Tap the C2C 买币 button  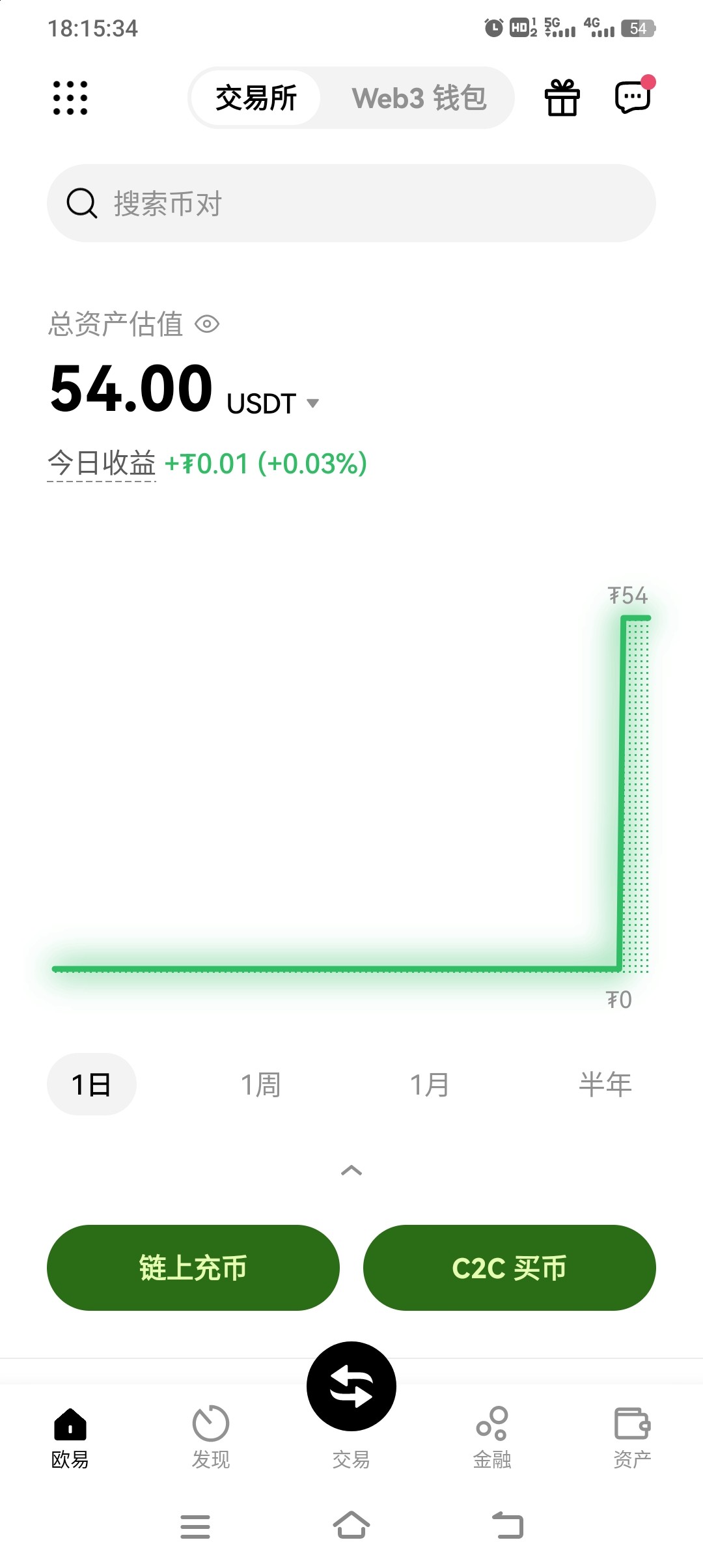point(510,1268)
